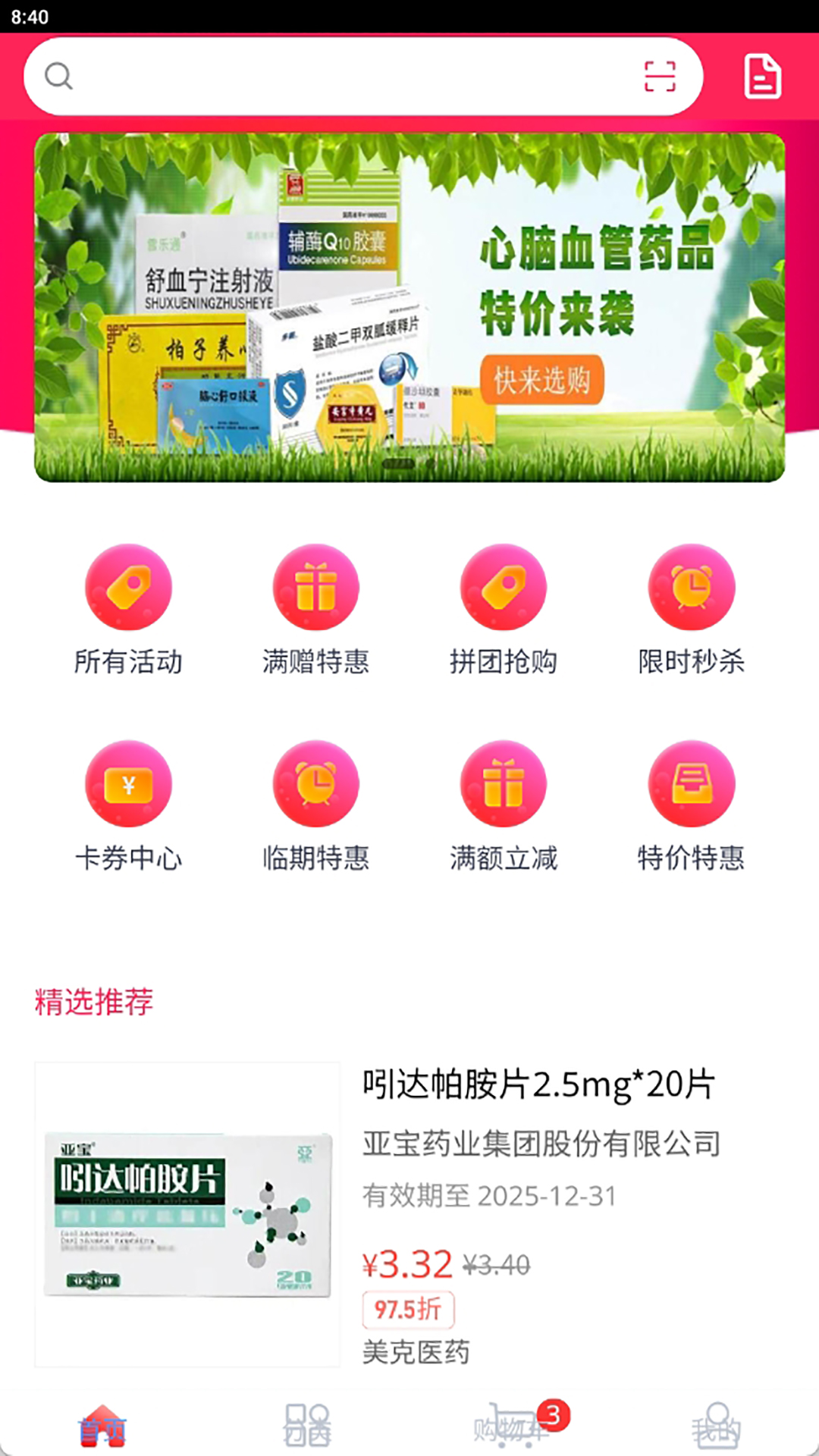Open the barcode scanner icon
Image resolution: width=819 pixels, height=1456 pixels.
click(659, 77)
